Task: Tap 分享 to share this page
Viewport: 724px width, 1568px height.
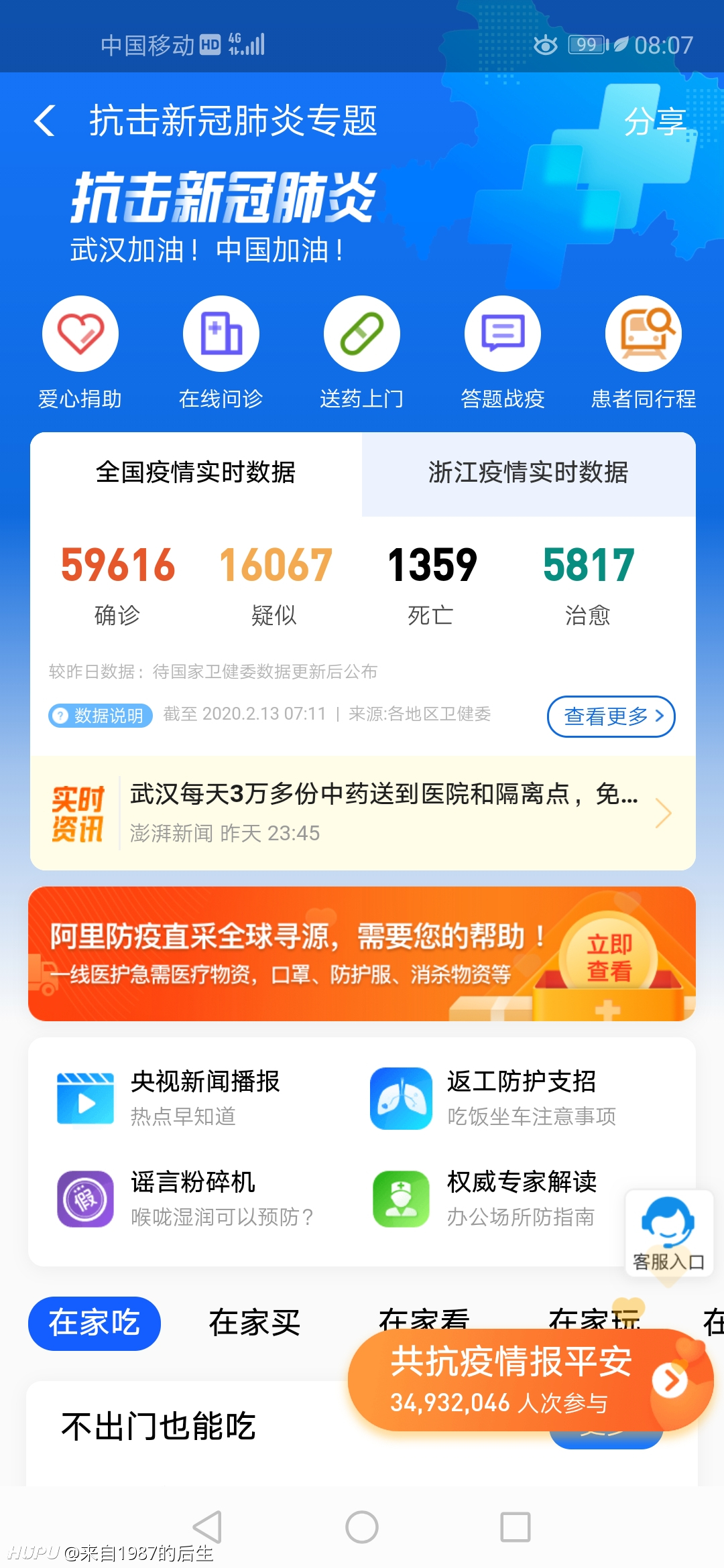Action: (654, 121)
